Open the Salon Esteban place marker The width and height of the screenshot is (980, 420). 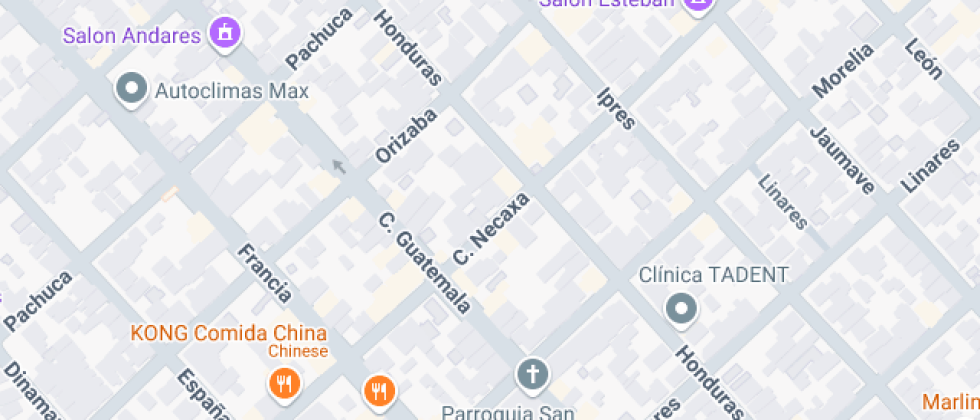(698, 4)
